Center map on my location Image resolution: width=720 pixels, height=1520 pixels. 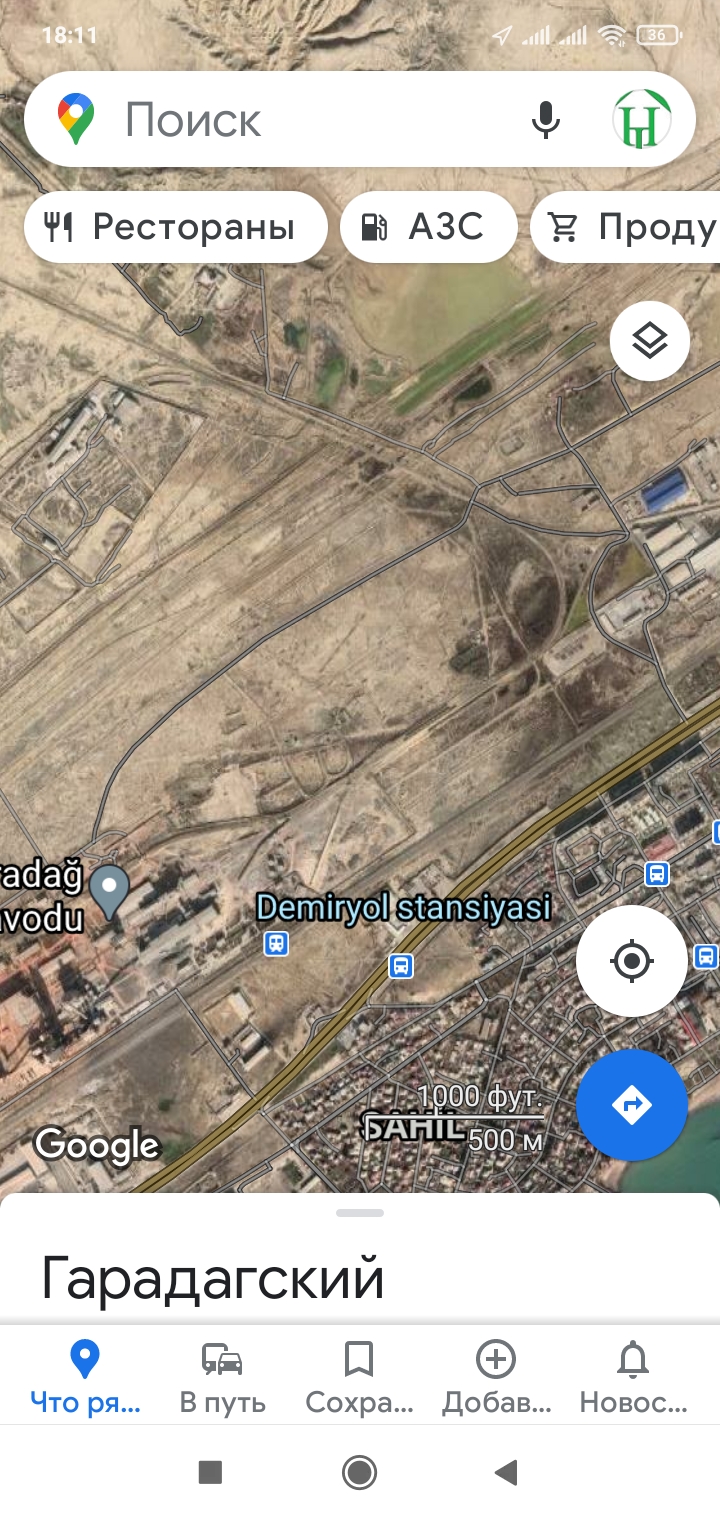[632, 961]
